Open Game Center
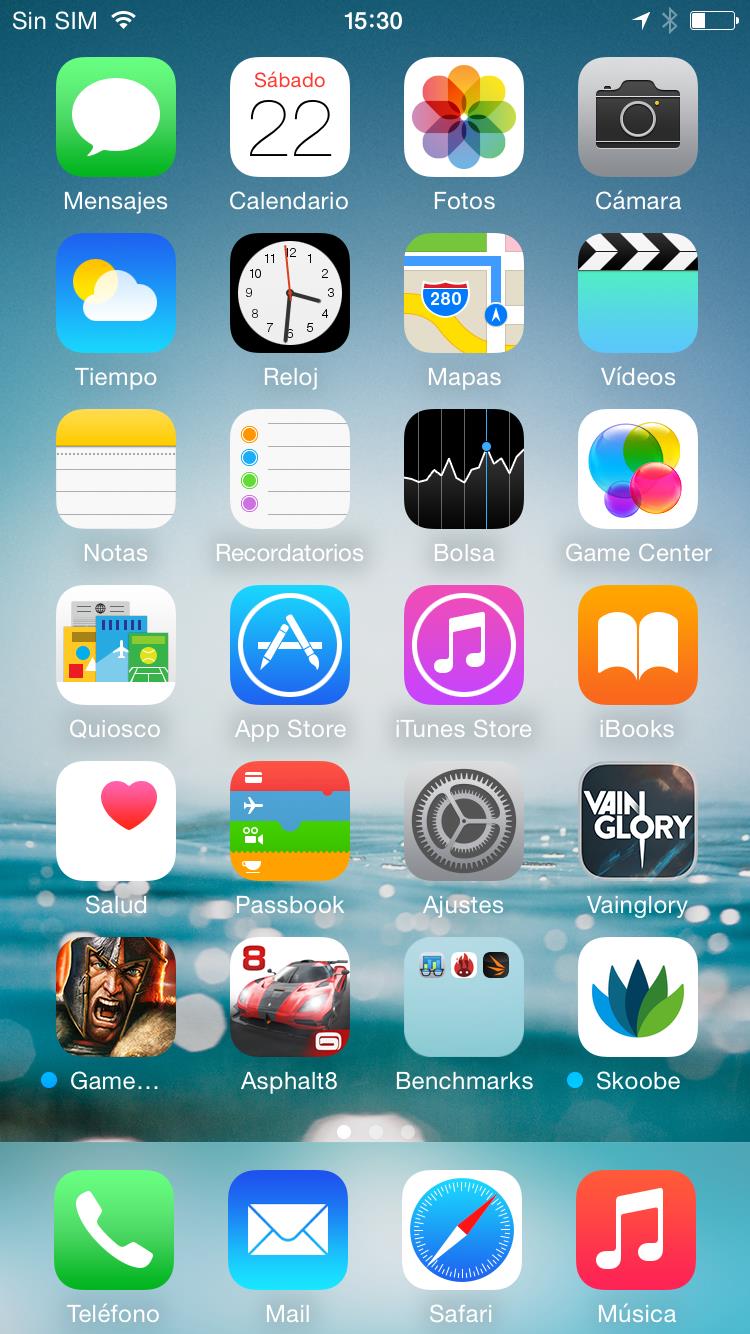Image resolution: width=750 pixels, height=1334 pixels. click(x=638, y=469)
